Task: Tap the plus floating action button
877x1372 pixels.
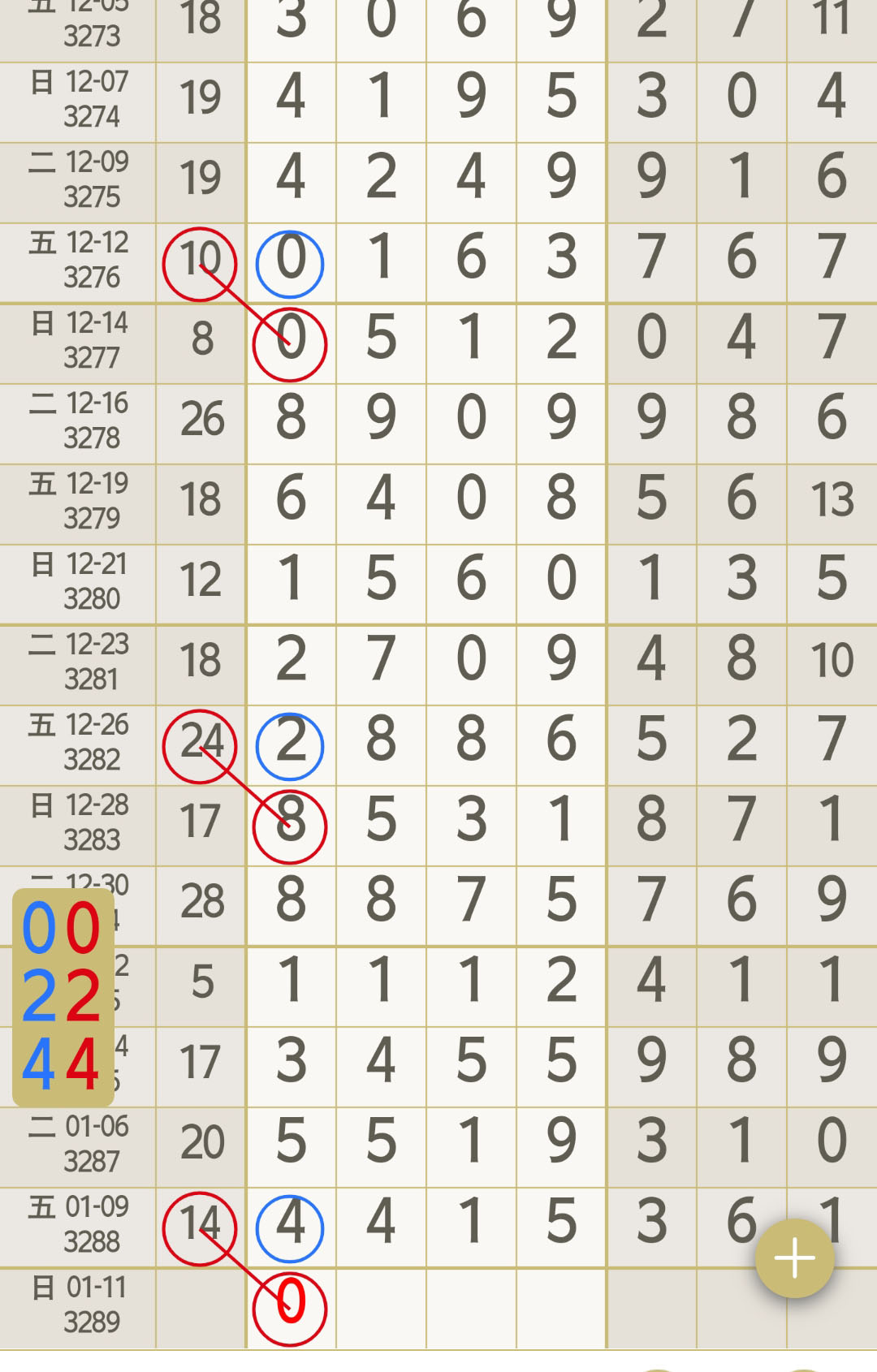Action: tap(794, 1258)
